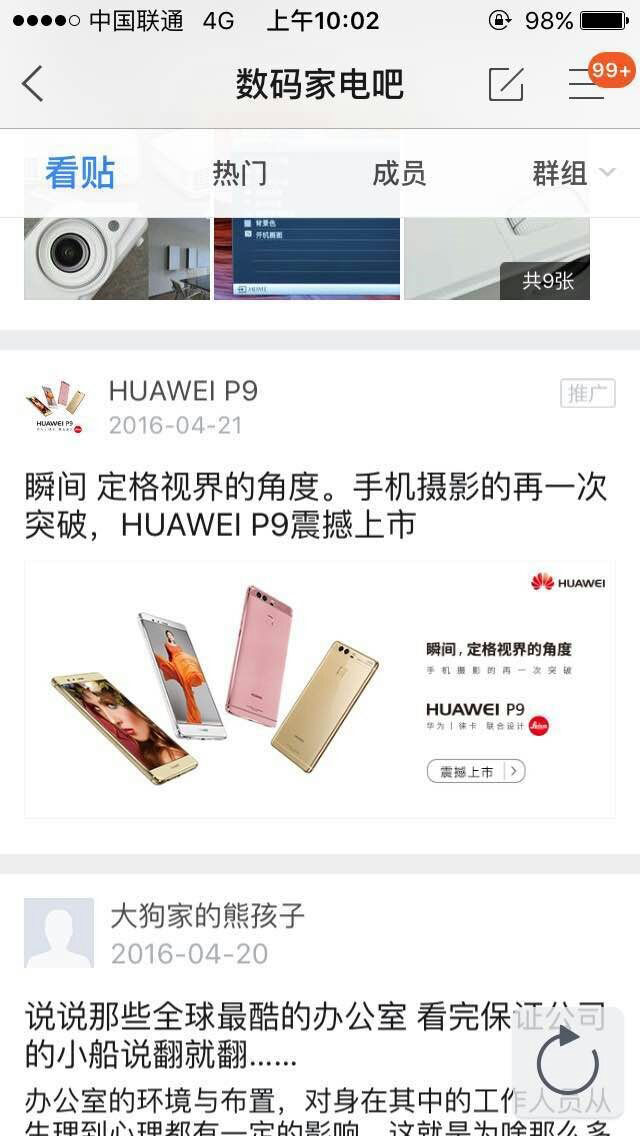Tap the HUAWEI P9 advertisement banner

pos(320,689)
